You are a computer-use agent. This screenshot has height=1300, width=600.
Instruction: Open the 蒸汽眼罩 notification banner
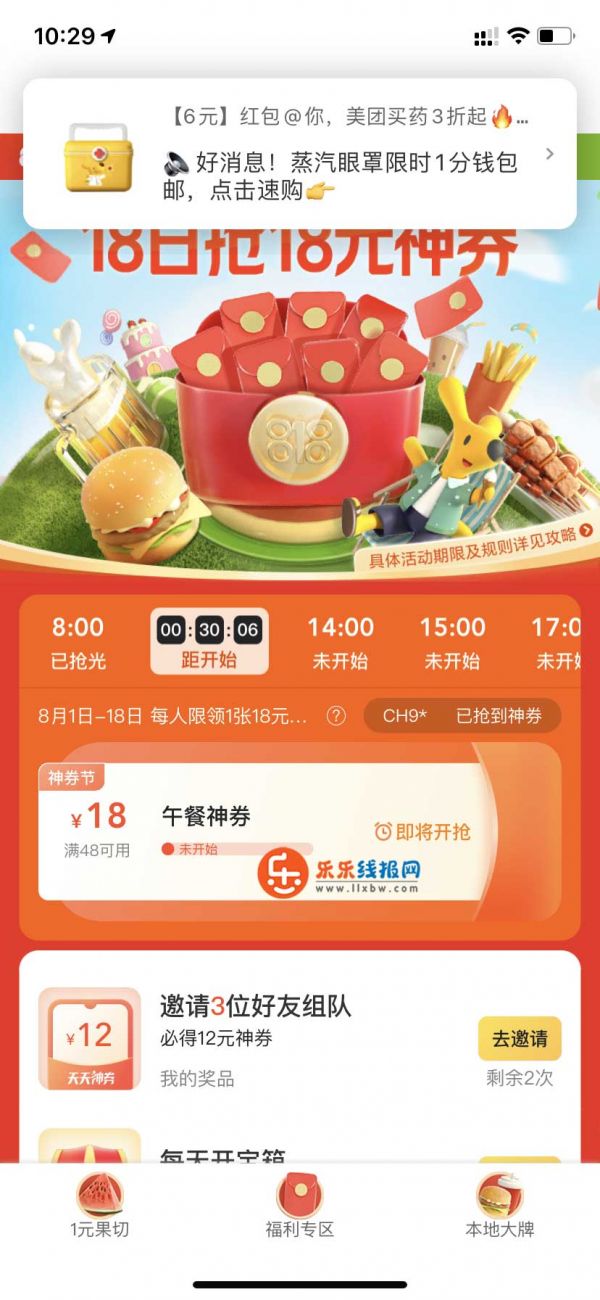[300, 154]
